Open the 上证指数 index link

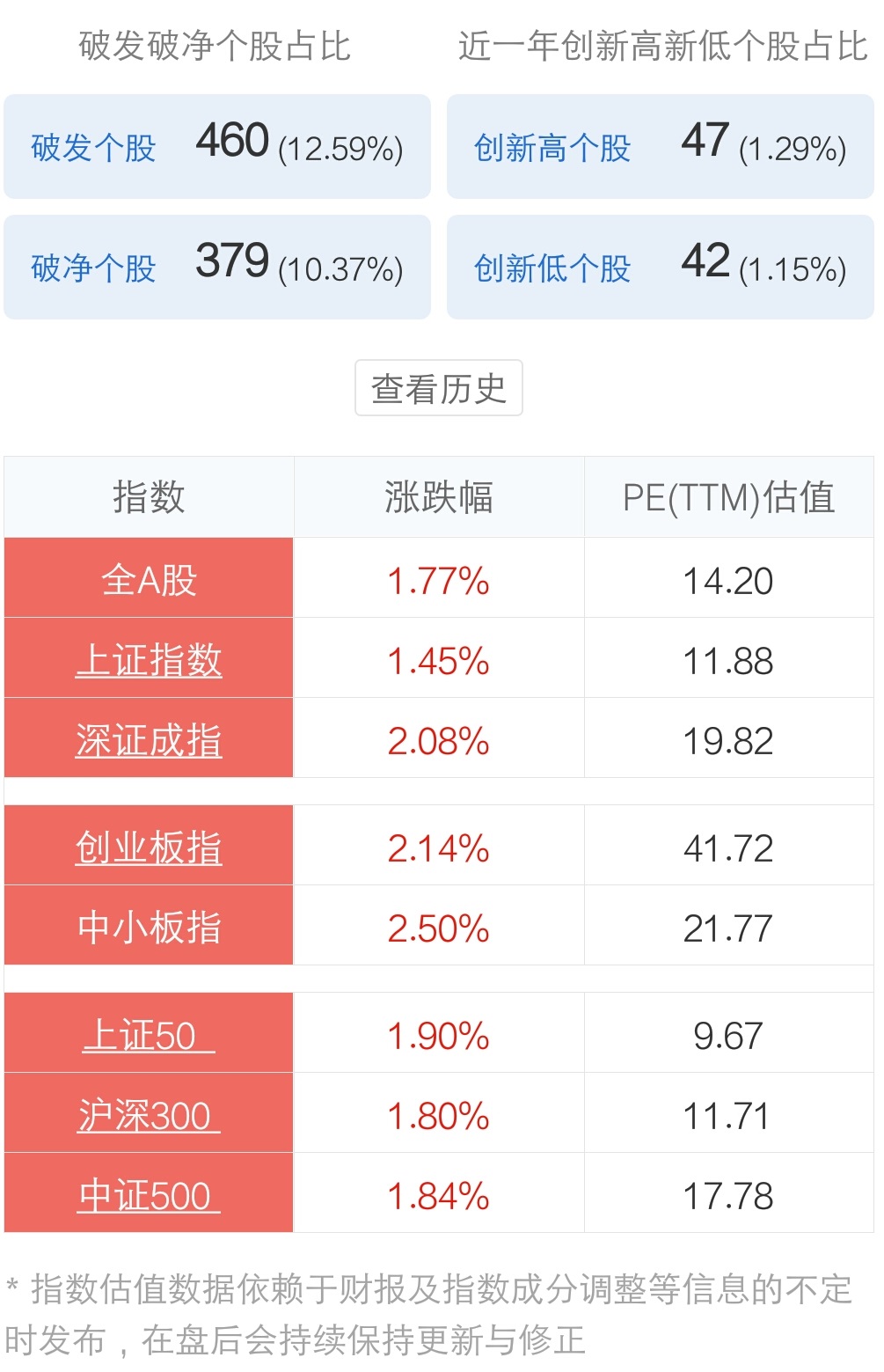coord(149,660)
